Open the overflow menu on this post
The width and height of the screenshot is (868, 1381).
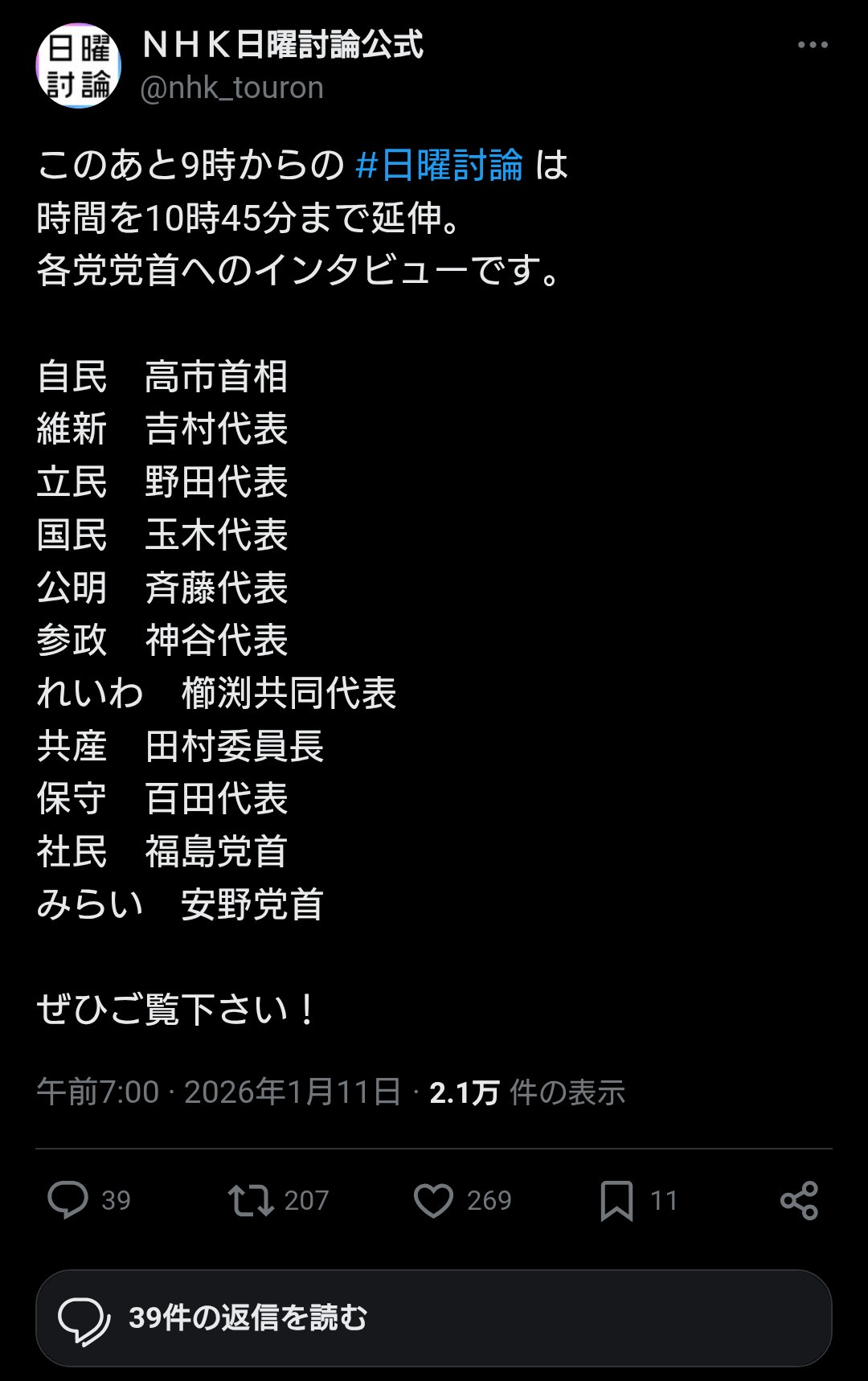pos(813,45)
